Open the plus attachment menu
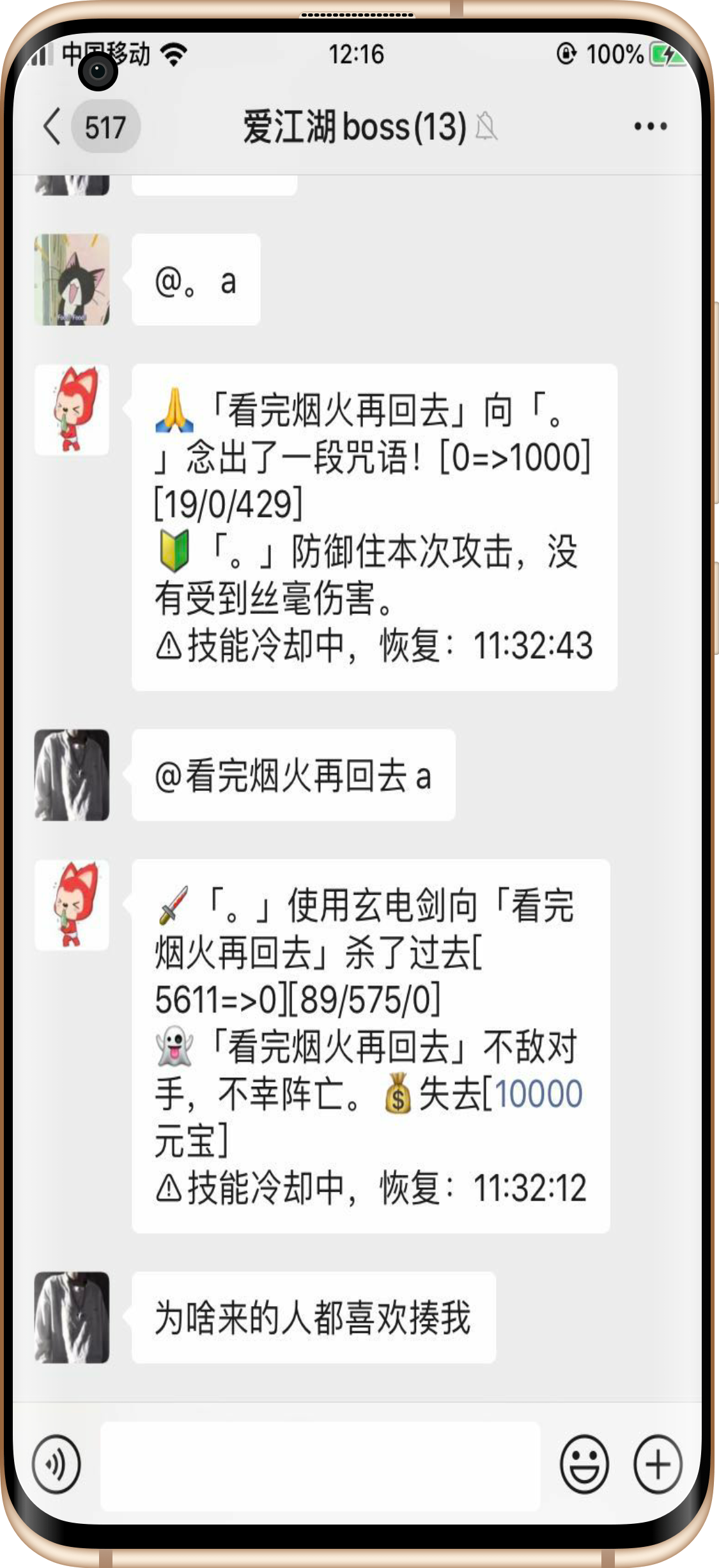This screenshot has width=719, height=1568. (x=657, y=1464)
